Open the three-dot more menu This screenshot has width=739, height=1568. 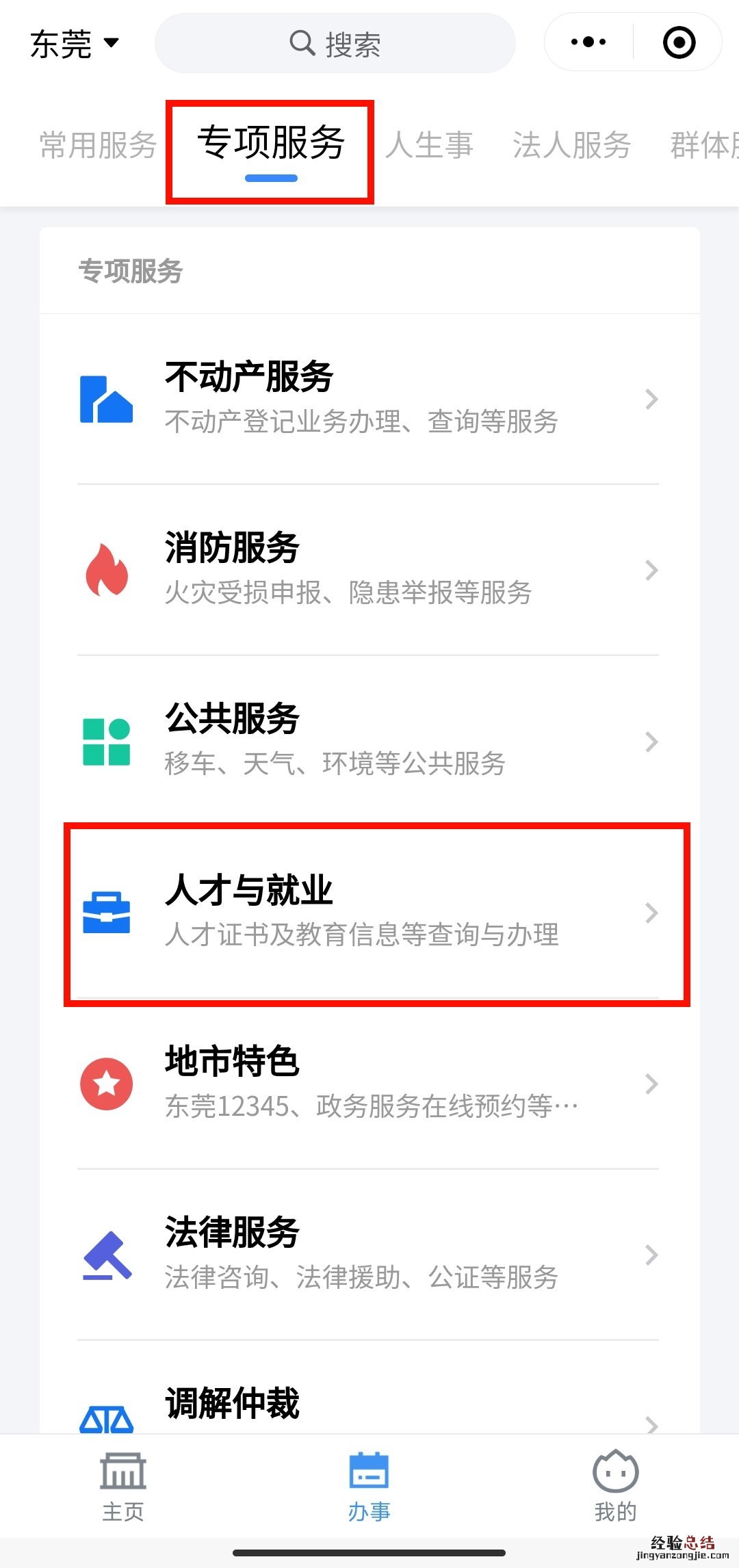(588, 42)
